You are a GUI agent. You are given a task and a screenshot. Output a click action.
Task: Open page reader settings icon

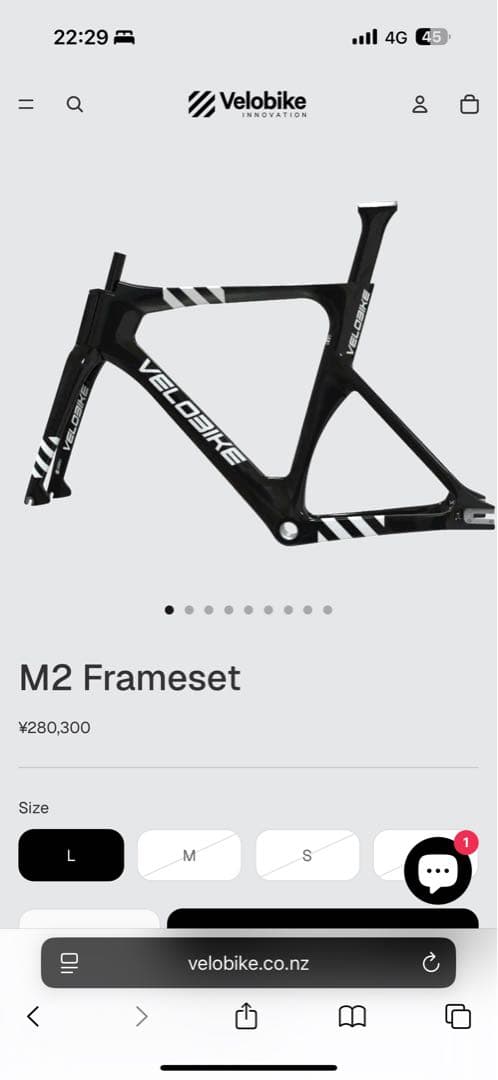pyautogui.click(x=69, y=963)
